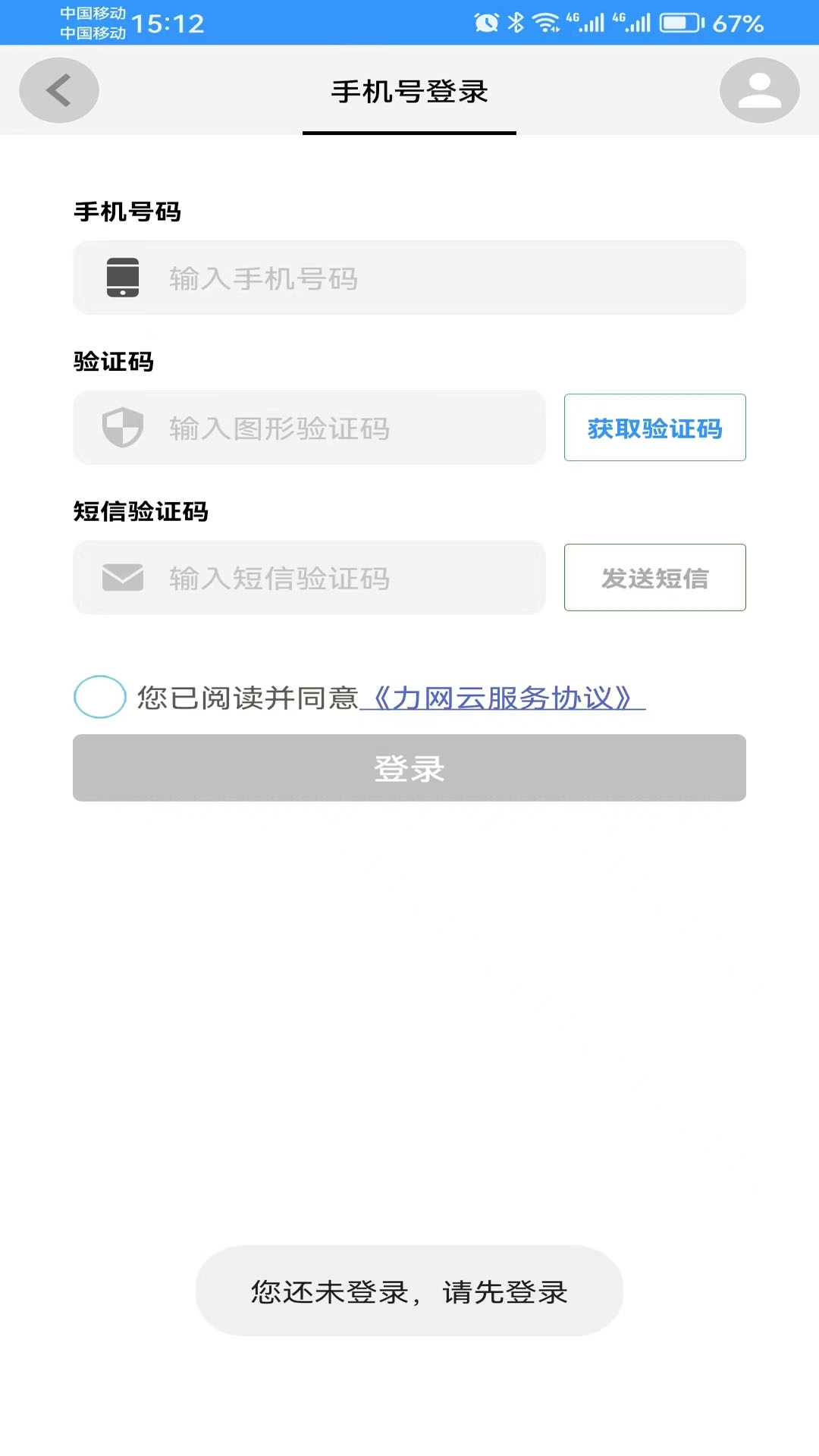Tap the Bluetooth status bar icon
The image size is (819, 1456).
[517, 23]
